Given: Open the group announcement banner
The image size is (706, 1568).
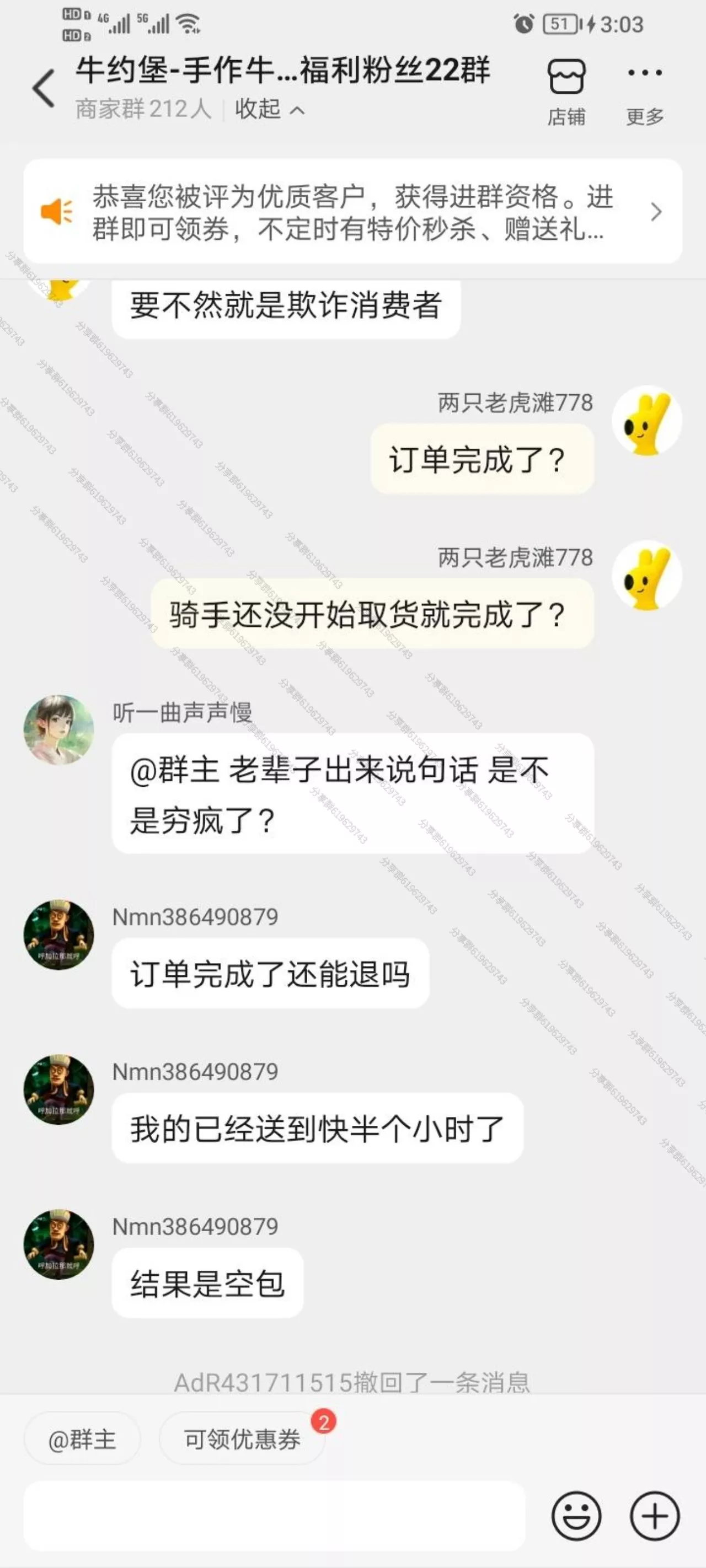Looking at the screenshot, I should (352, 212).
